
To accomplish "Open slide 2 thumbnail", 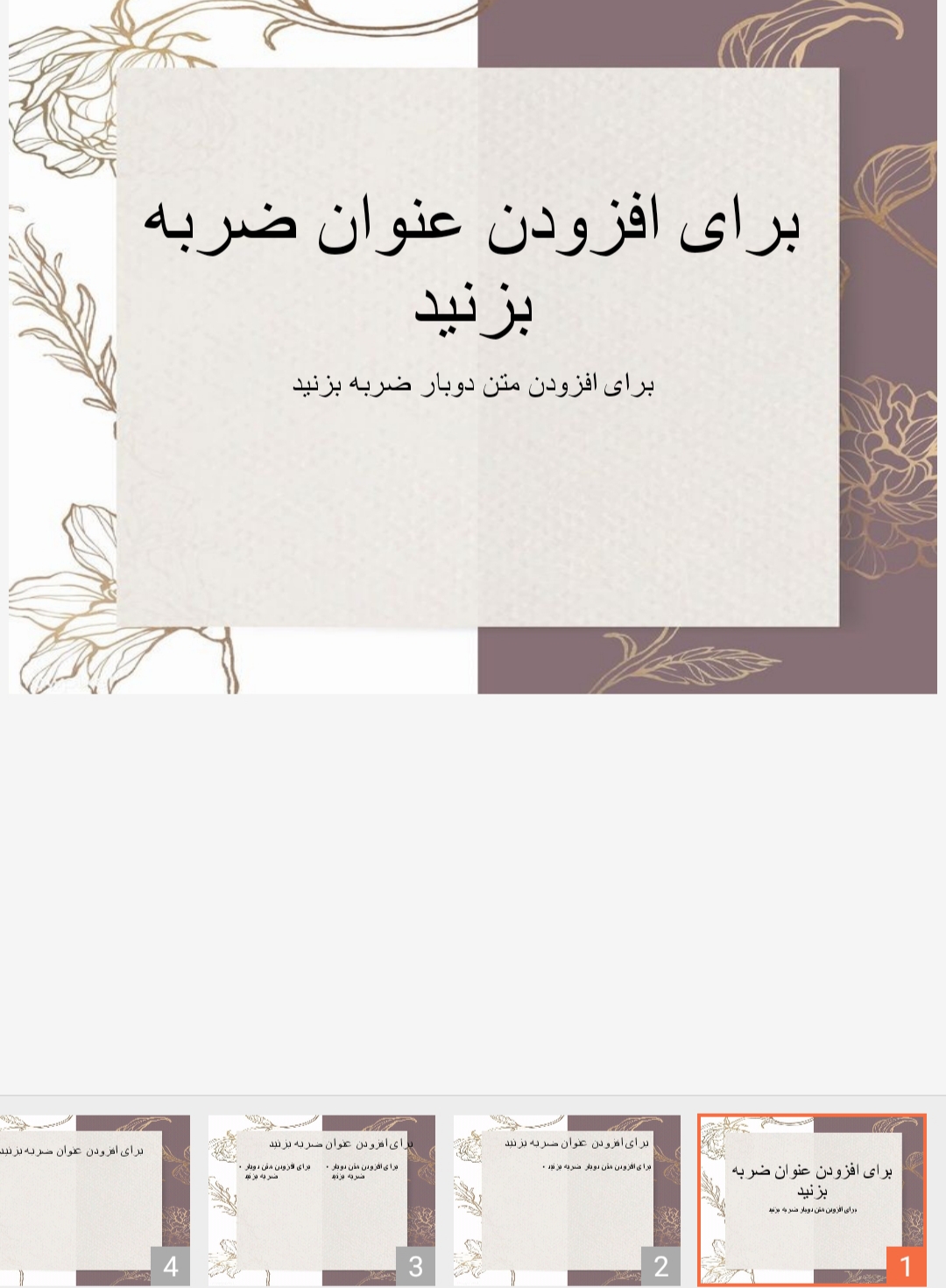I will [x=567, y=1200].
